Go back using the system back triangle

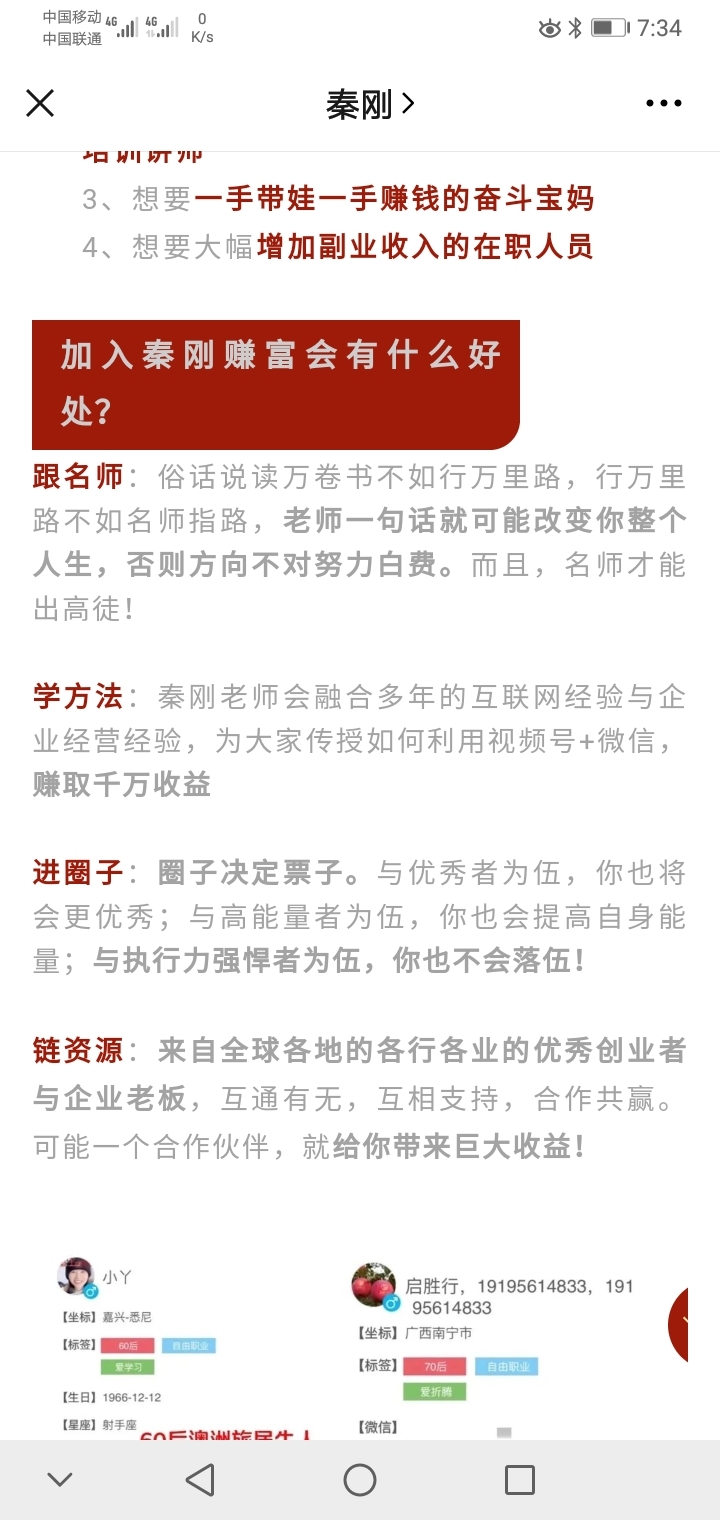pyautogui.click(x=200, y=1480)
